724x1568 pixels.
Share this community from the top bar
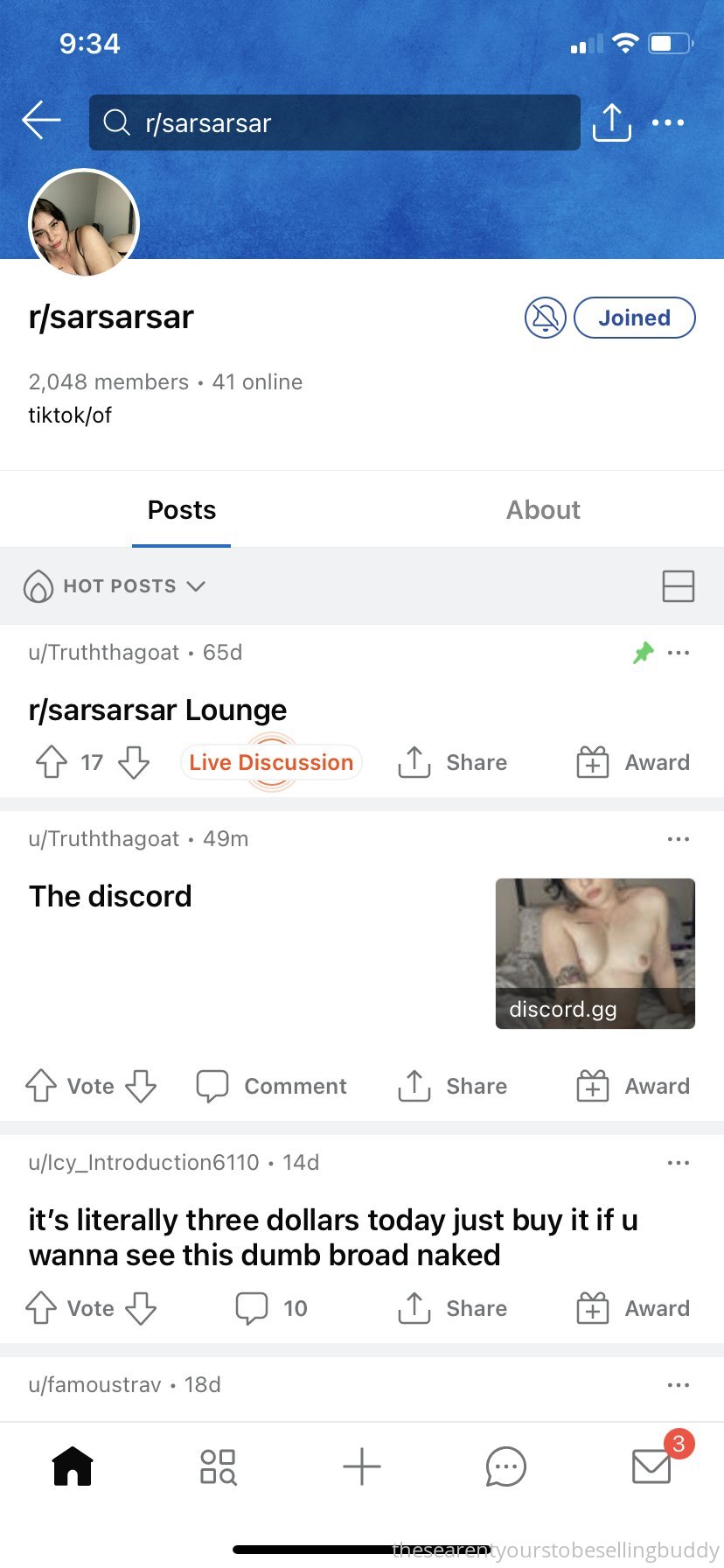(x=611, y=122)
